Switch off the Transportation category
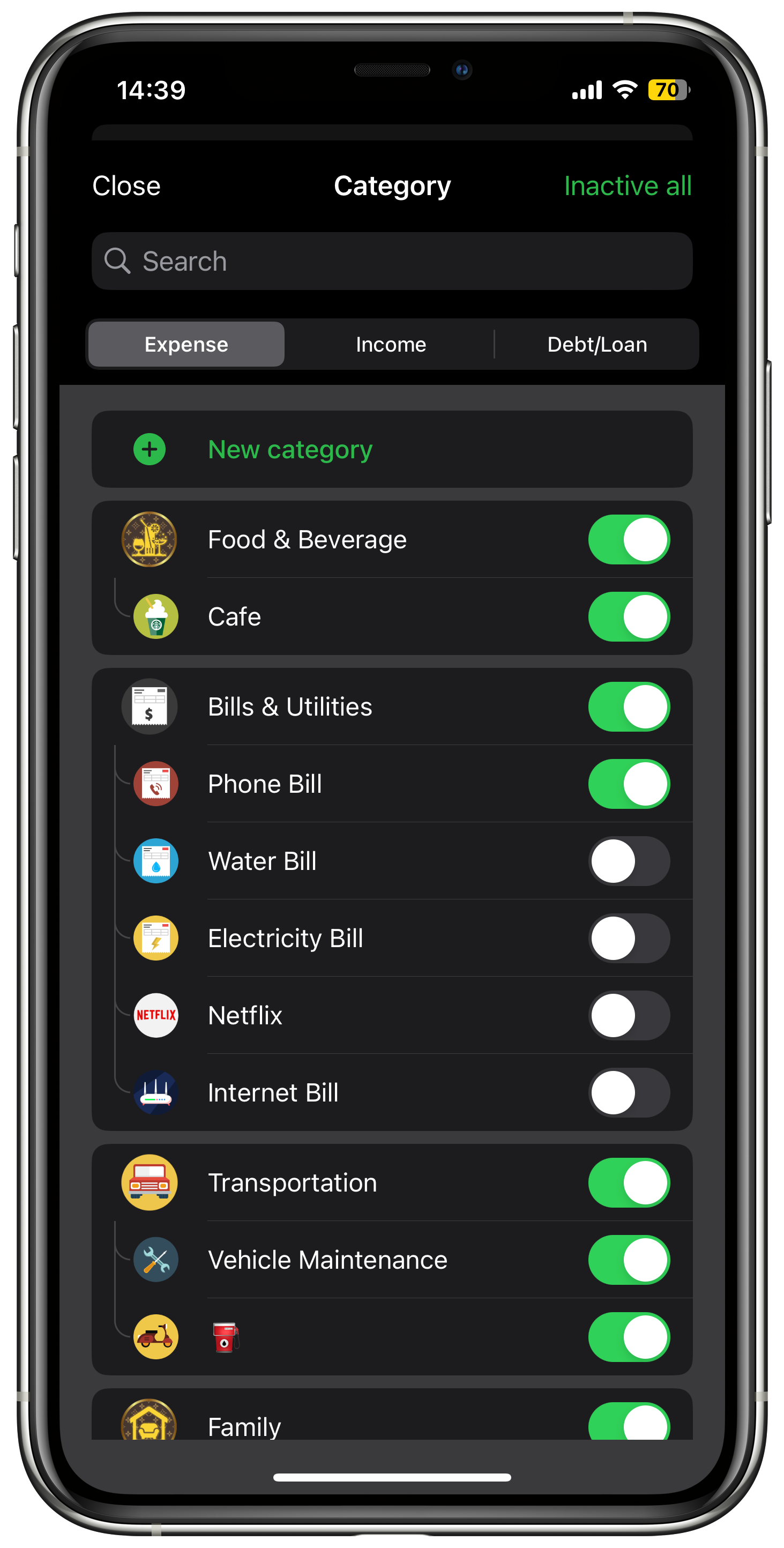 629,1182
